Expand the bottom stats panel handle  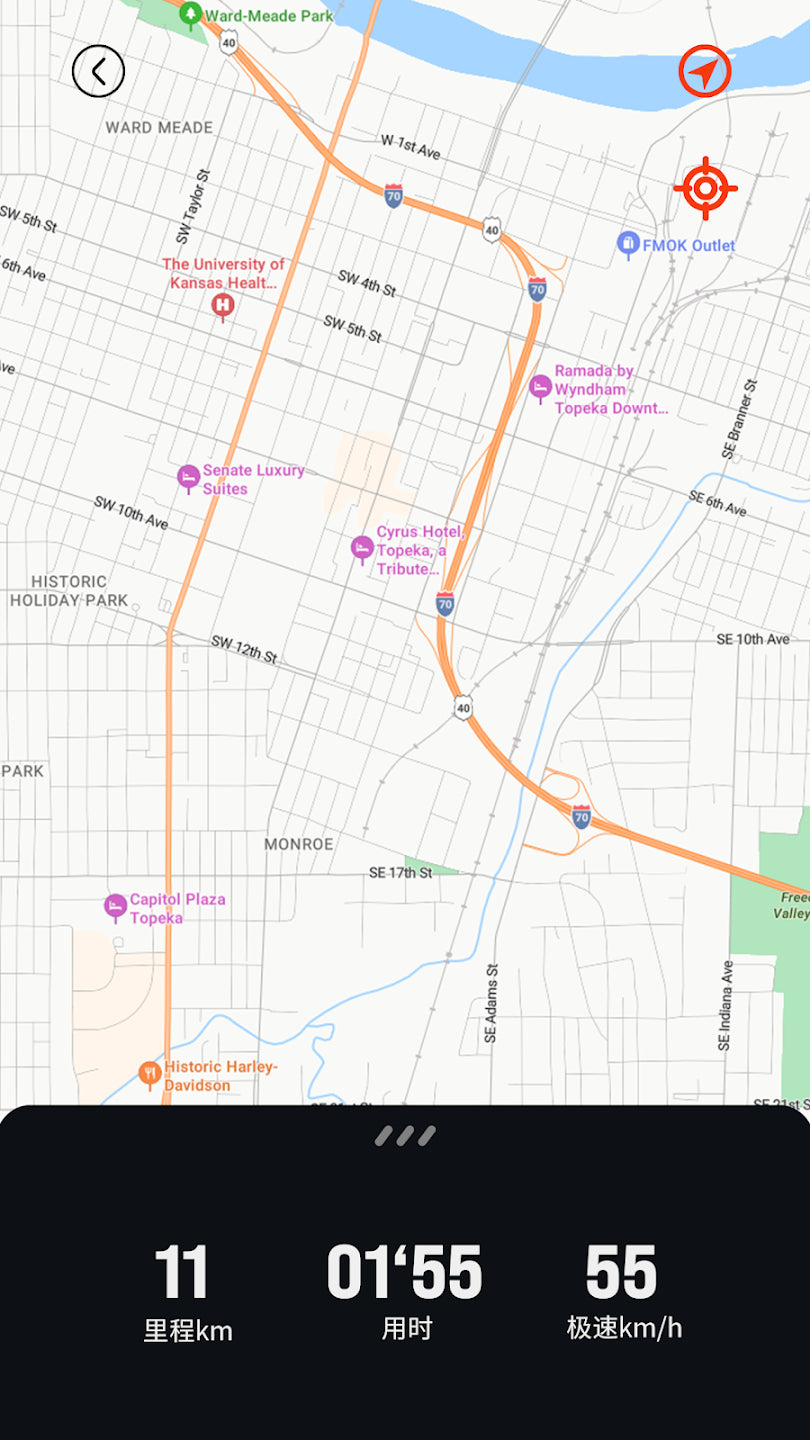[x=405, y=1135]
